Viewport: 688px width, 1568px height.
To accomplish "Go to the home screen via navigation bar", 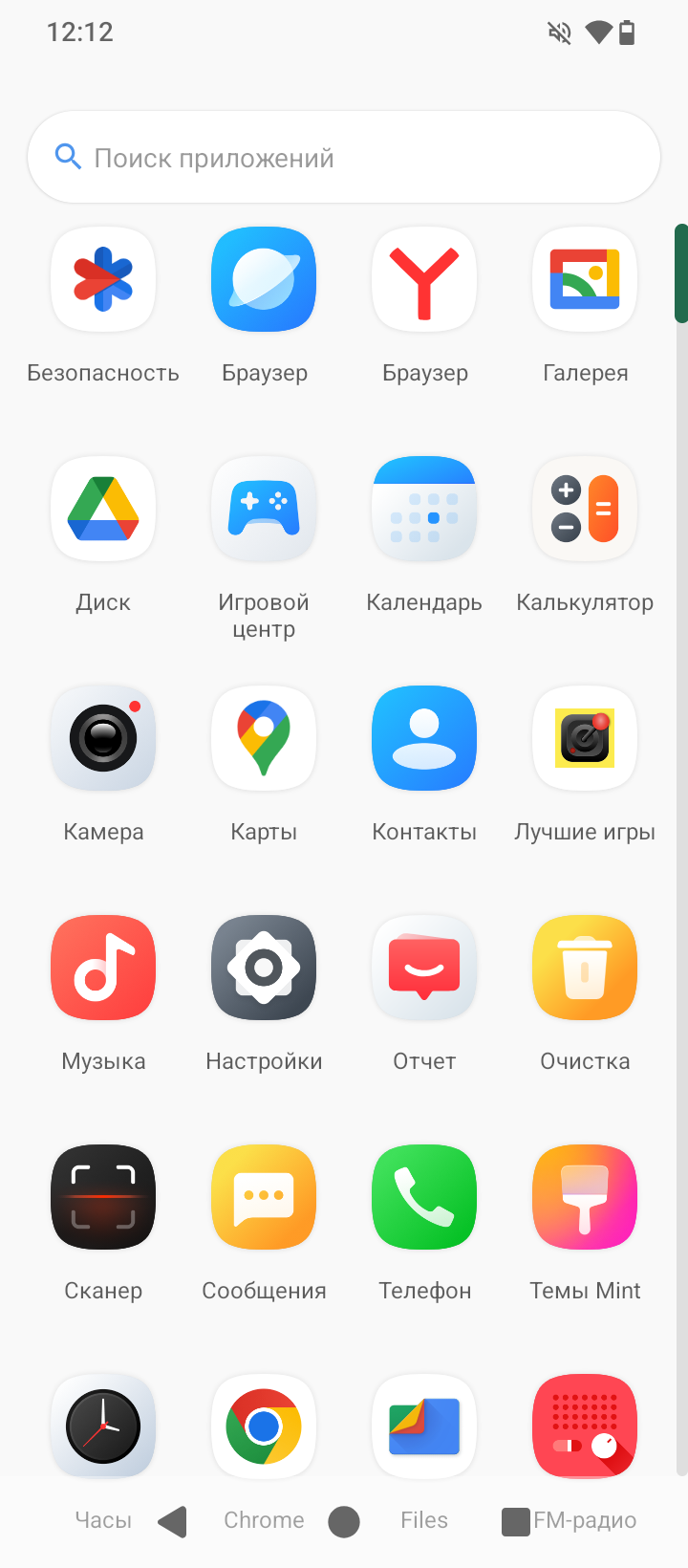I will pyautogui.click(x=344, y=1521).
